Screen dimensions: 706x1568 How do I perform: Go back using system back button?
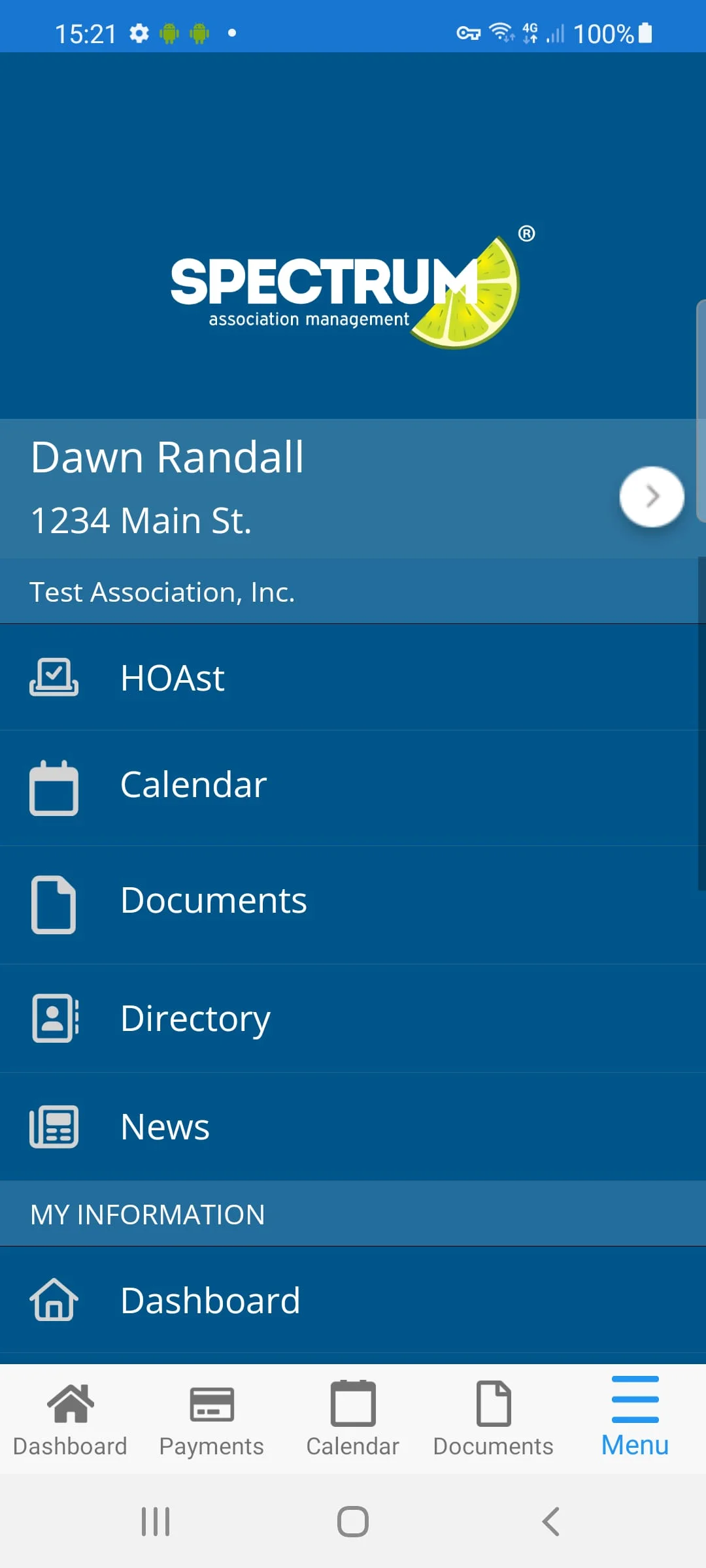[550, 1522]
